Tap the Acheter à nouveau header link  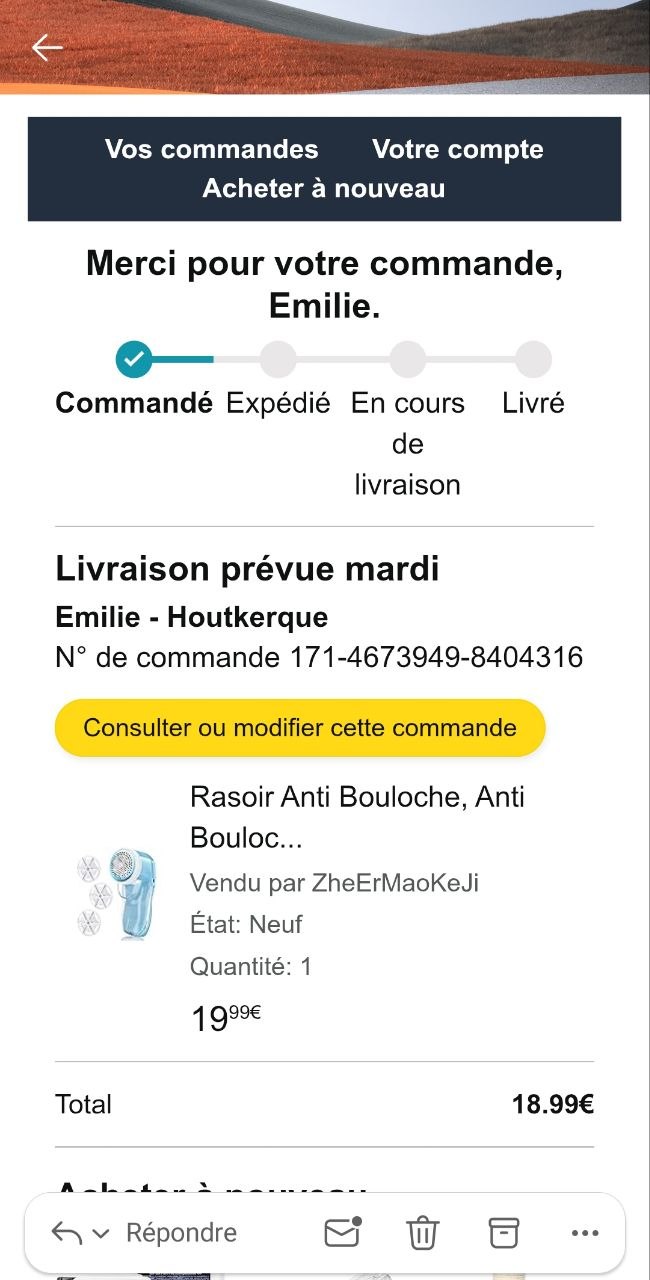[324, 188]
